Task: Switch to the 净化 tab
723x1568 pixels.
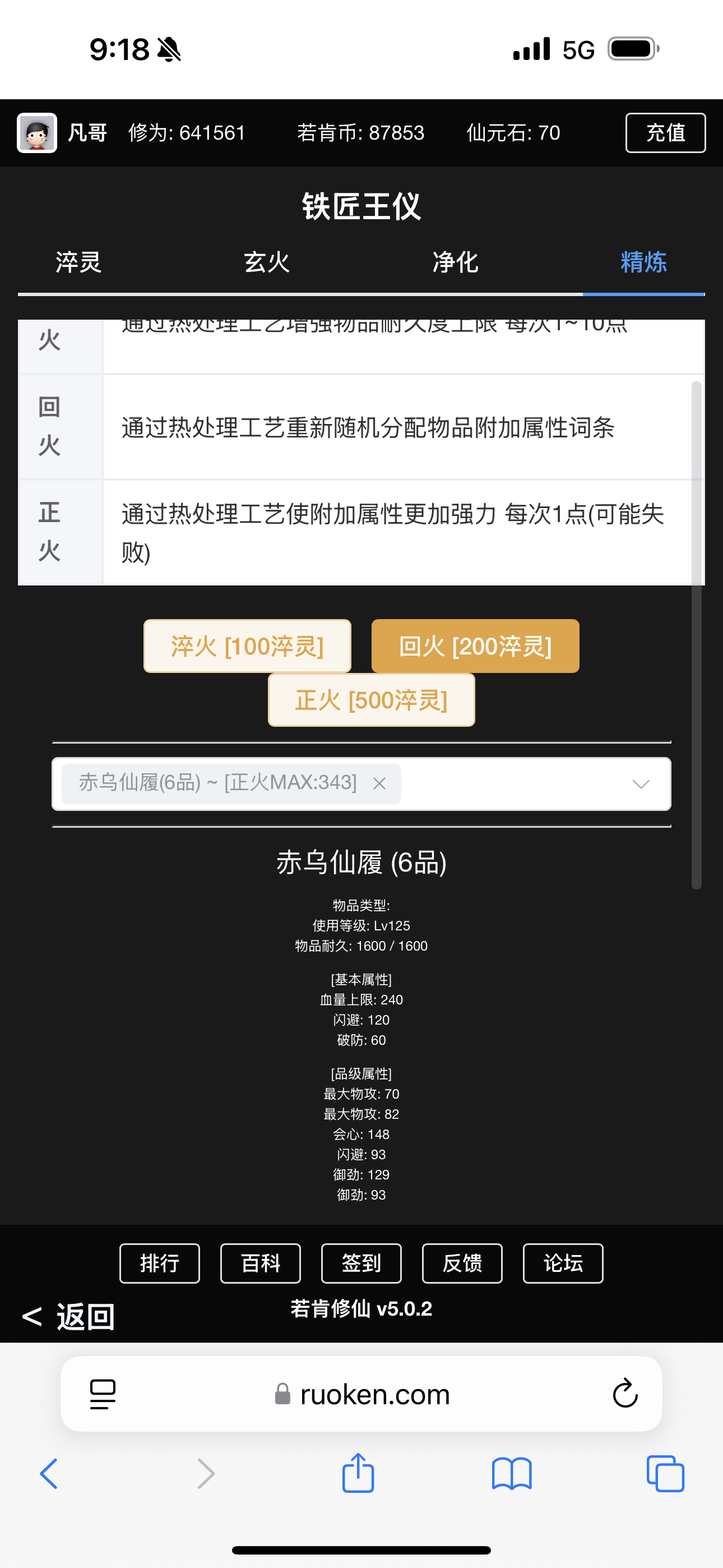Action: click(455, 262)
